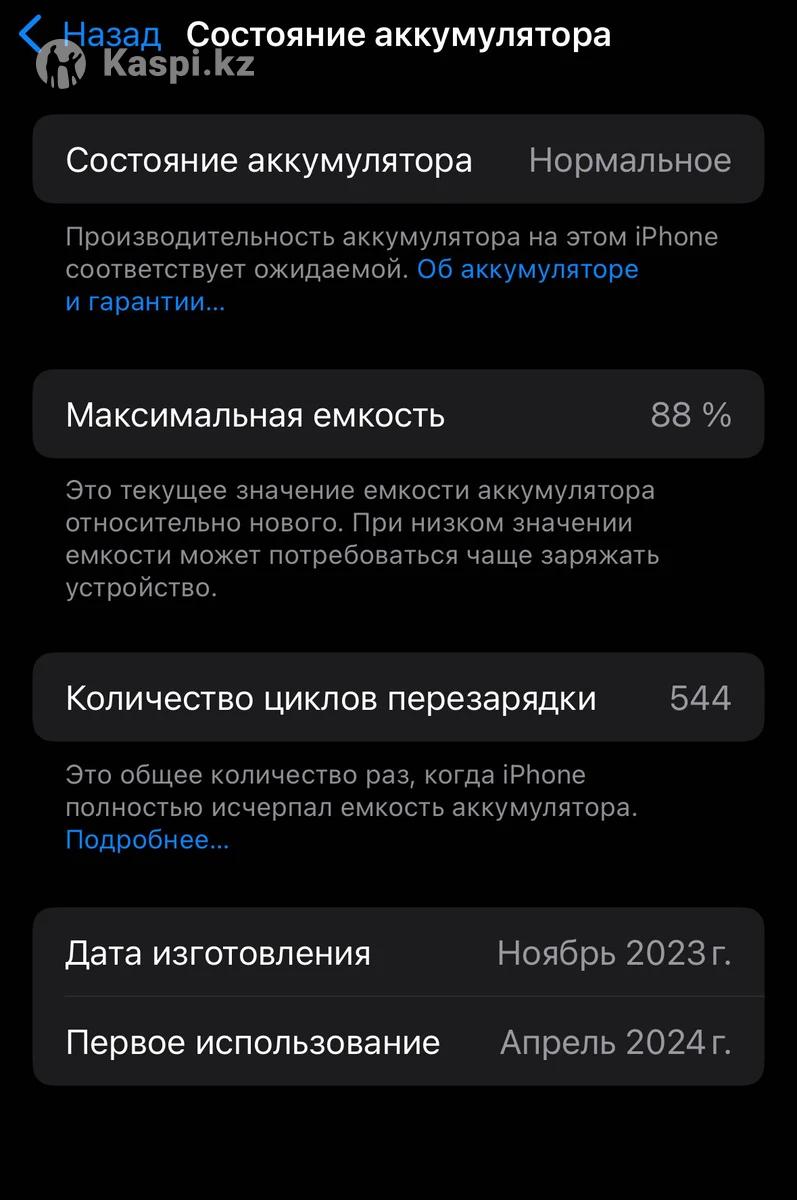The width and height of the screenshot is (797, 1200).
Task: Open the Об аккумуляторе и гарантии link
Action: point(527,270)
